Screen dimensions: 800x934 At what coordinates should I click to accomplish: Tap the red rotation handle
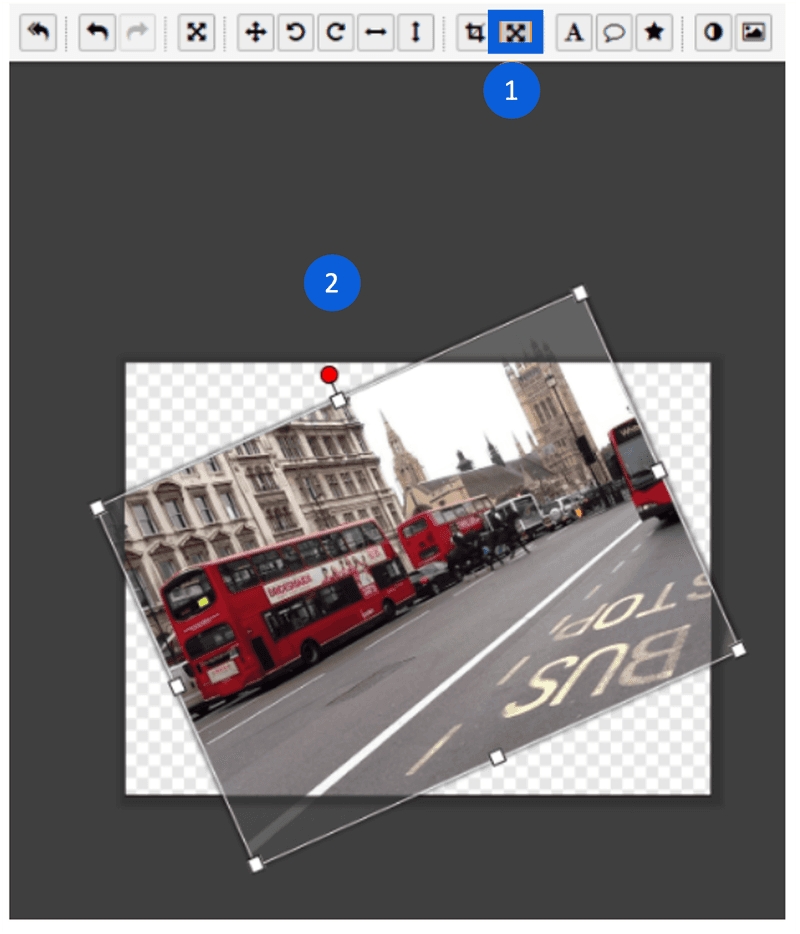coord(329,375)
